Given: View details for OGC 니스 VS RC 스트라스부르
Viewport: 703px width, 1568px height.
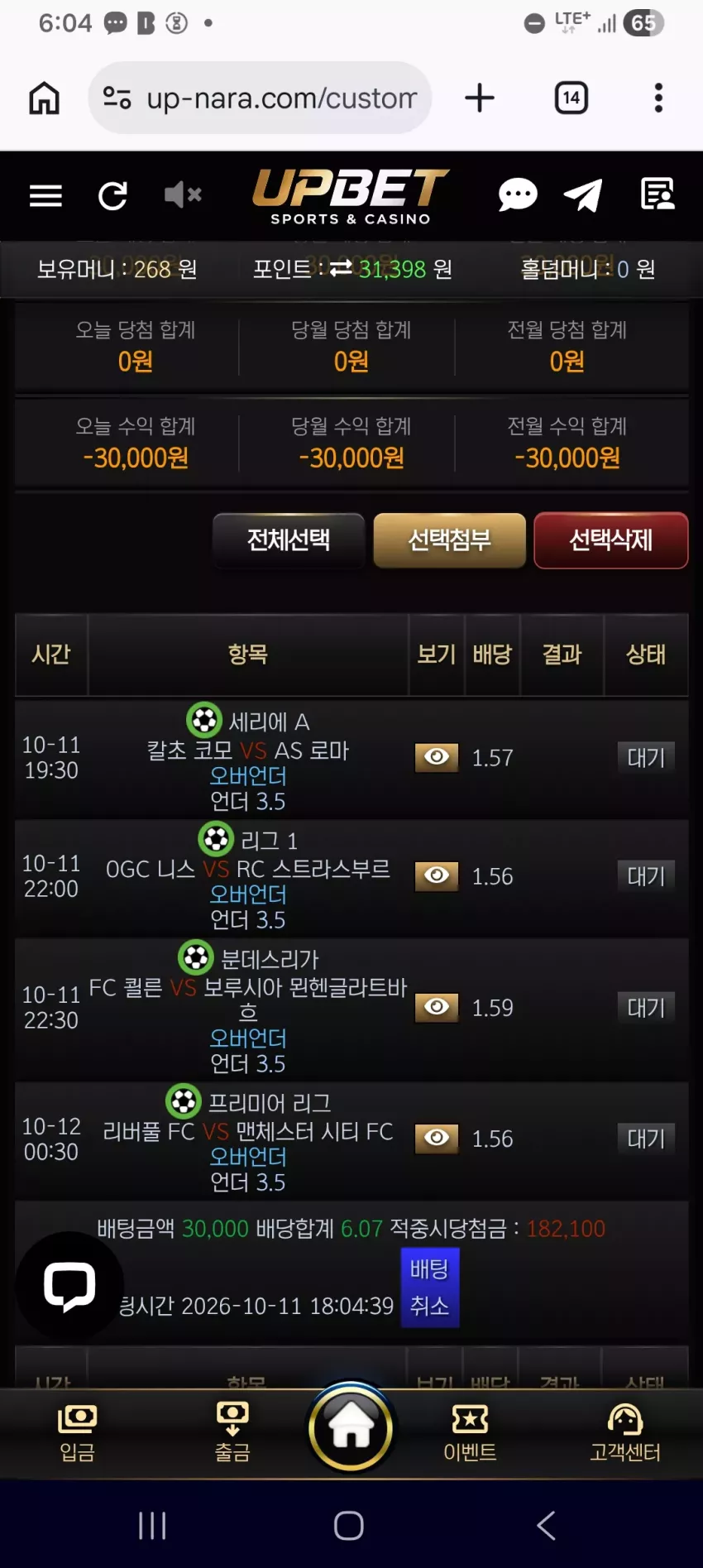Looking at the screenshot, I should (437, 875).
